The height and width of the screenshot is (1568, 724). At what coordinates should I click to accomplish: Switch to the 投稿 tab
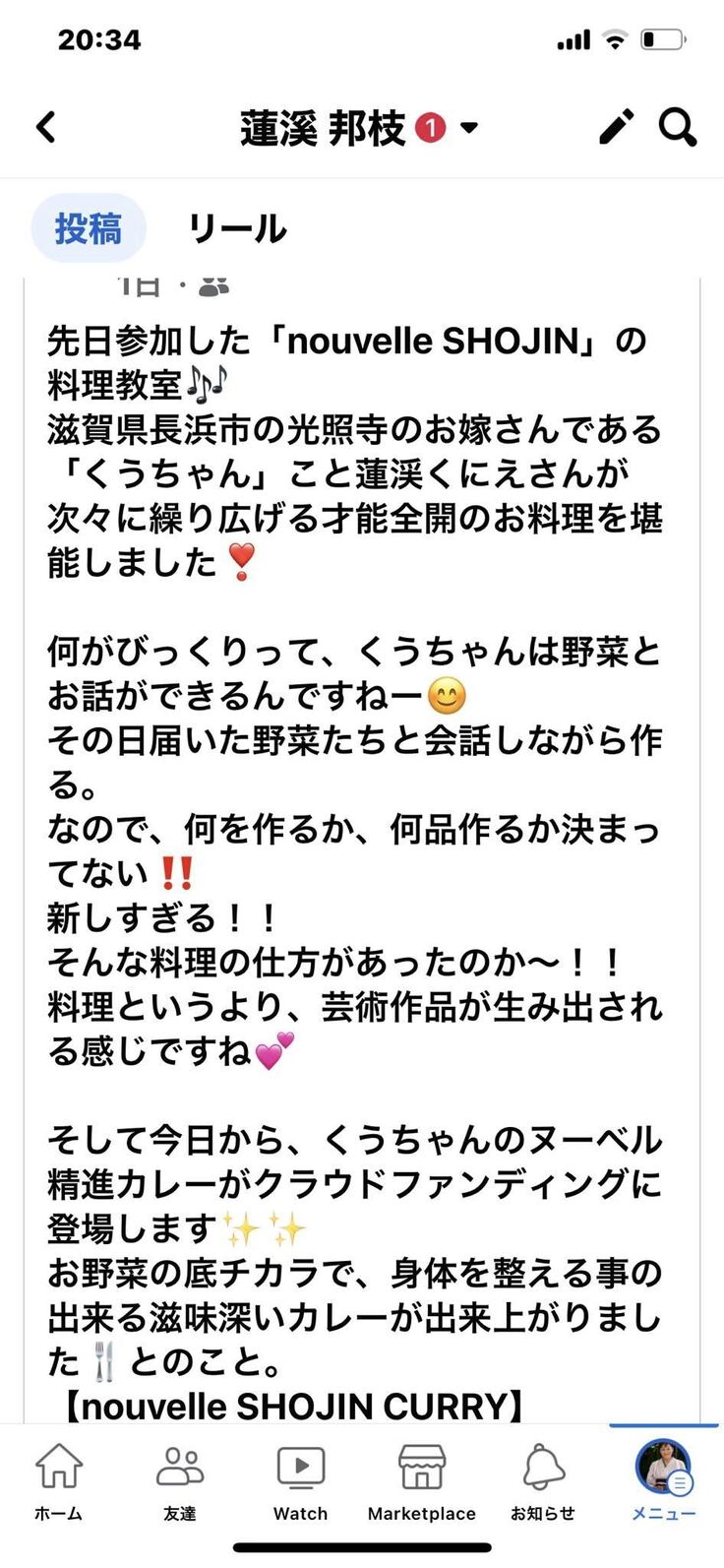coord(89,228)
